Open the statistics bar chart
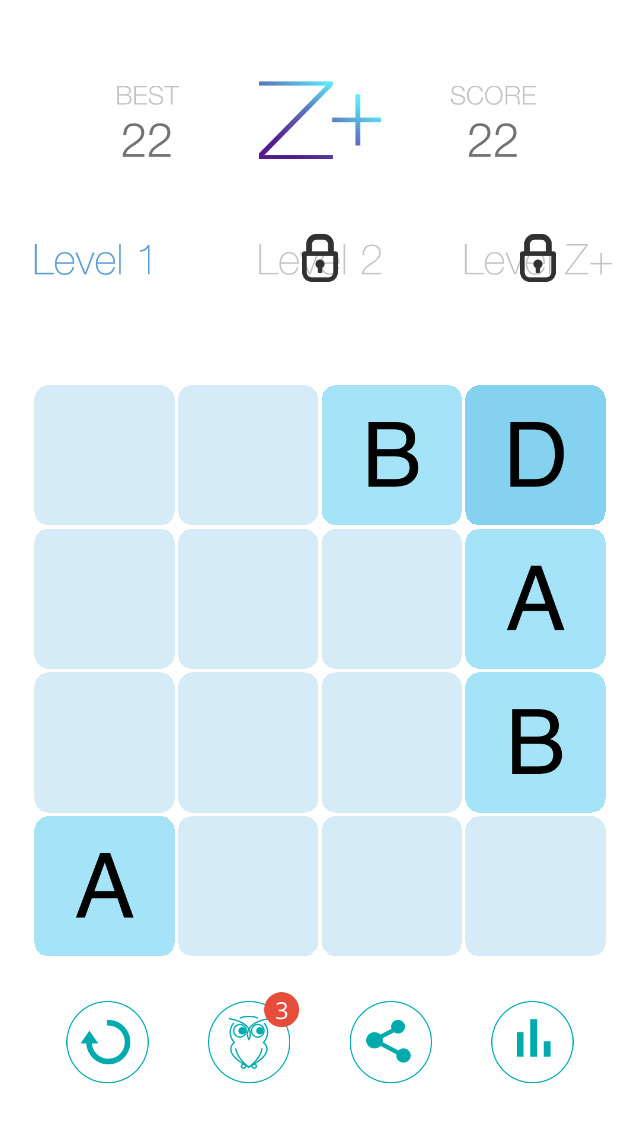 coord(533,1042)
